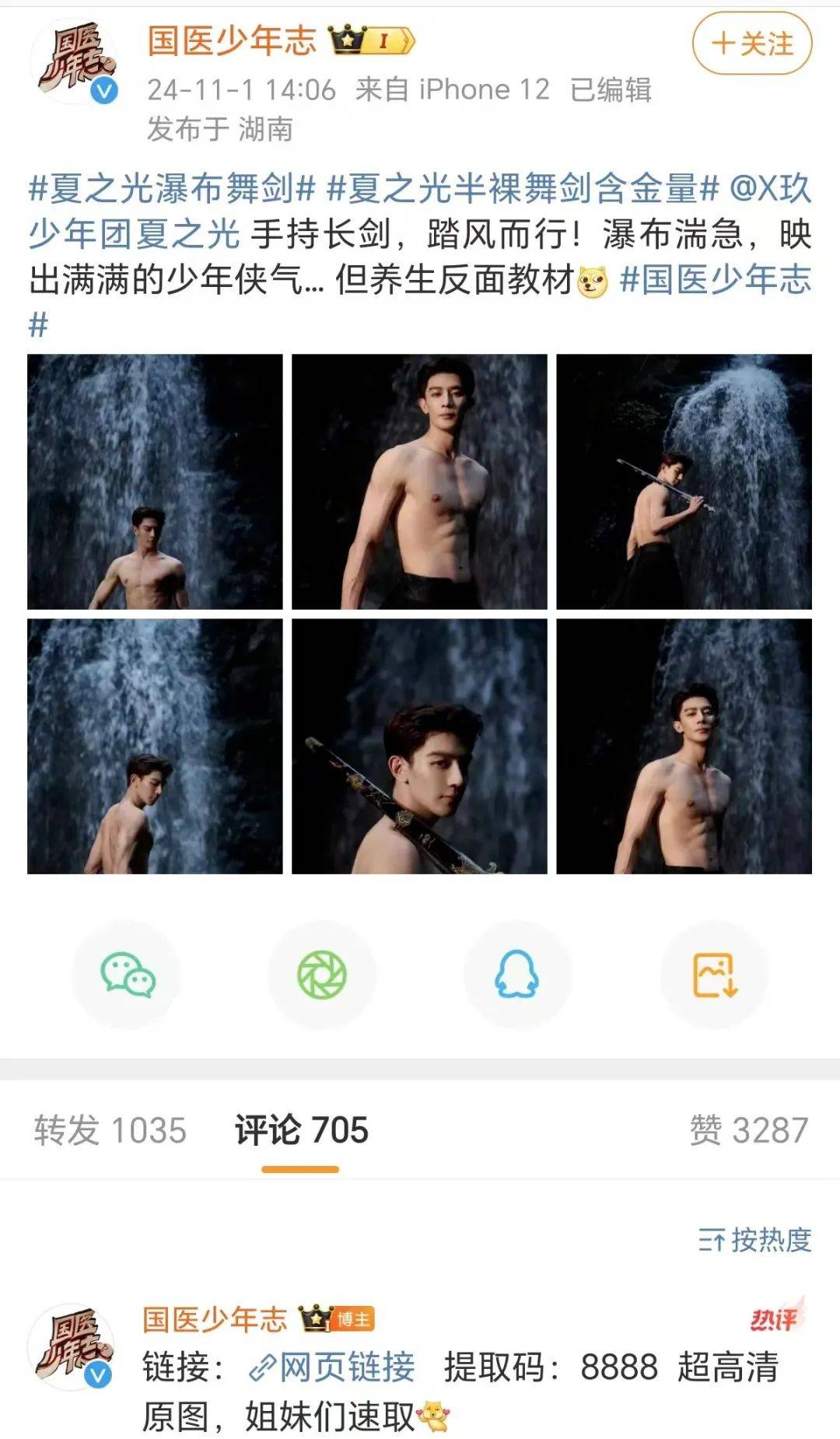840x1439 pixels.
Task: Open the 国医少年志 profile avatar at top
Action: click(74, 64)
